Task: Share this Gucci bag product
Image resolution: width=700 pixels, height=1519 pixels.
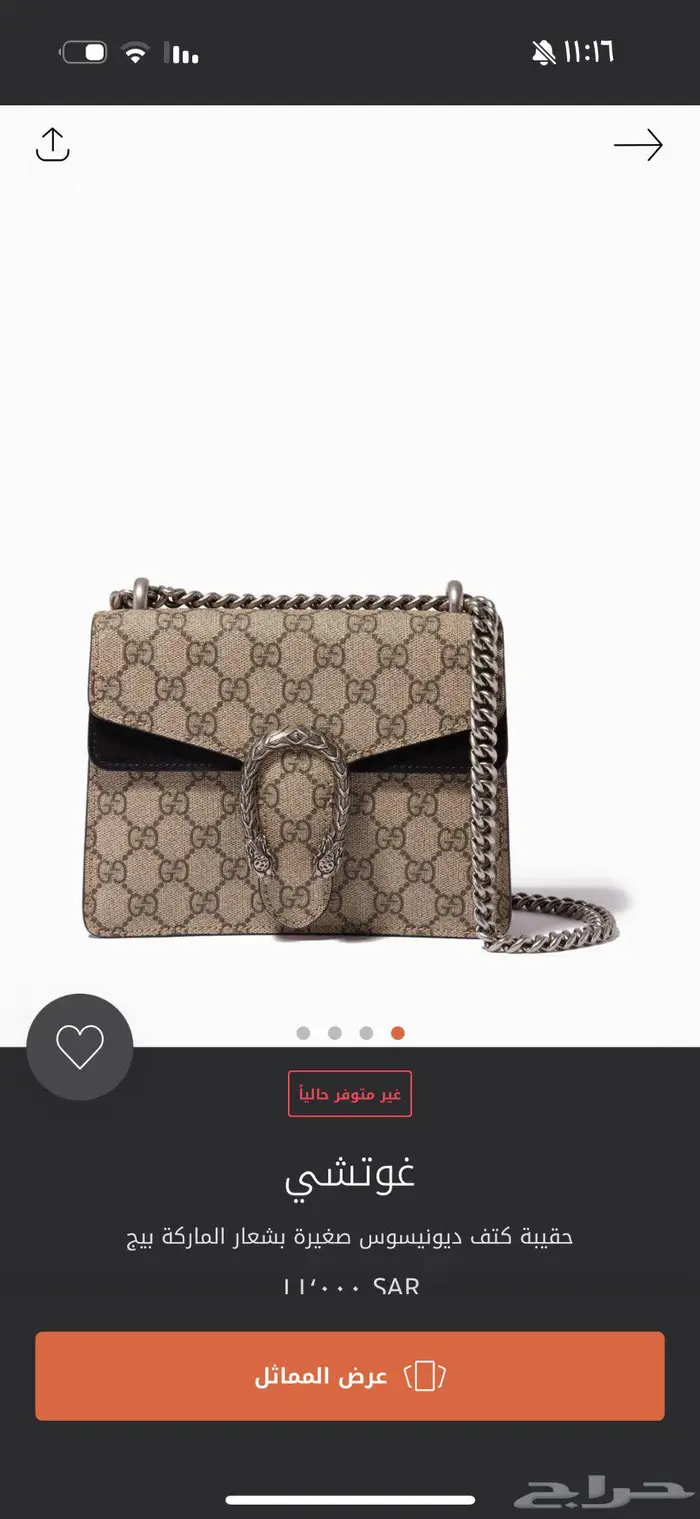Action: point(52,144)
